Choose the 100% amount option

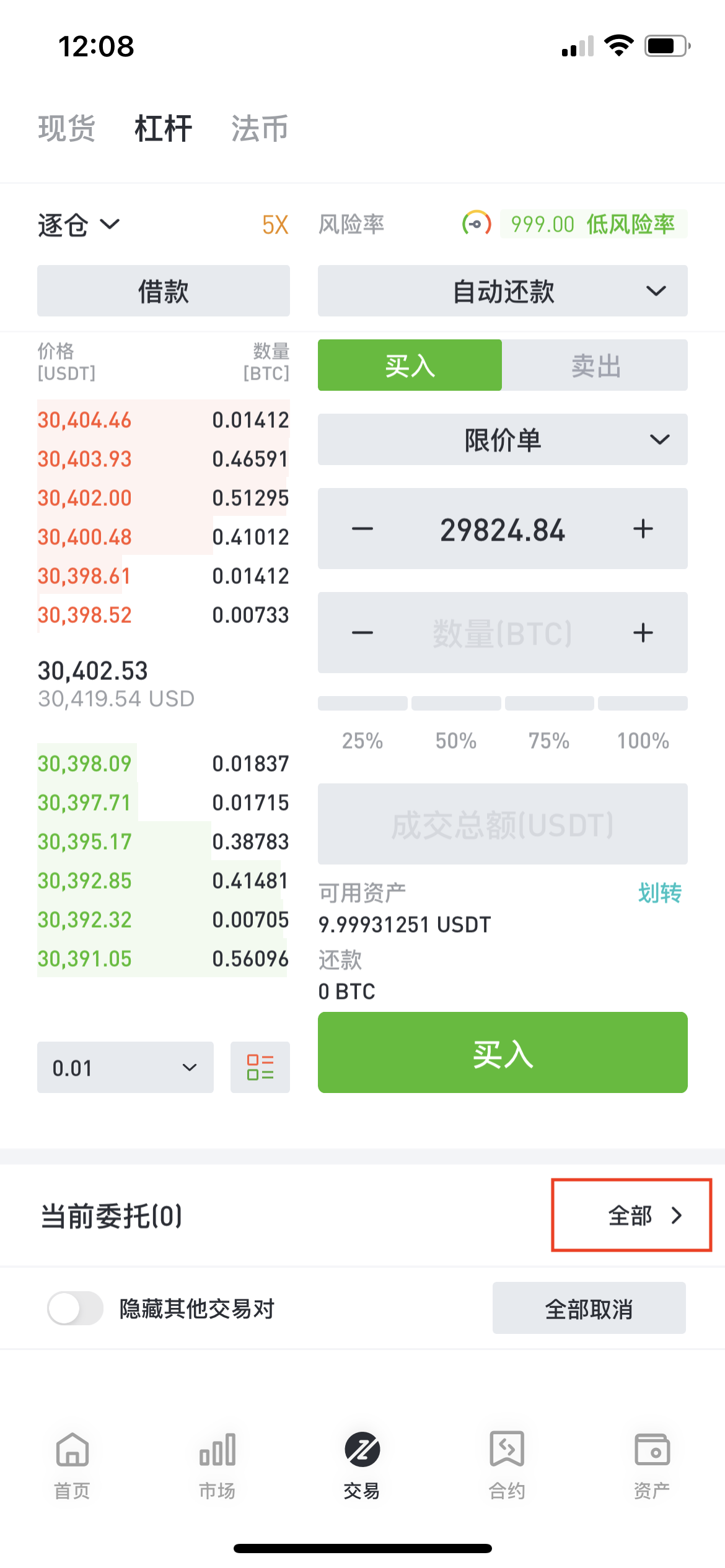pyautogui.click(x=643, y=740)
